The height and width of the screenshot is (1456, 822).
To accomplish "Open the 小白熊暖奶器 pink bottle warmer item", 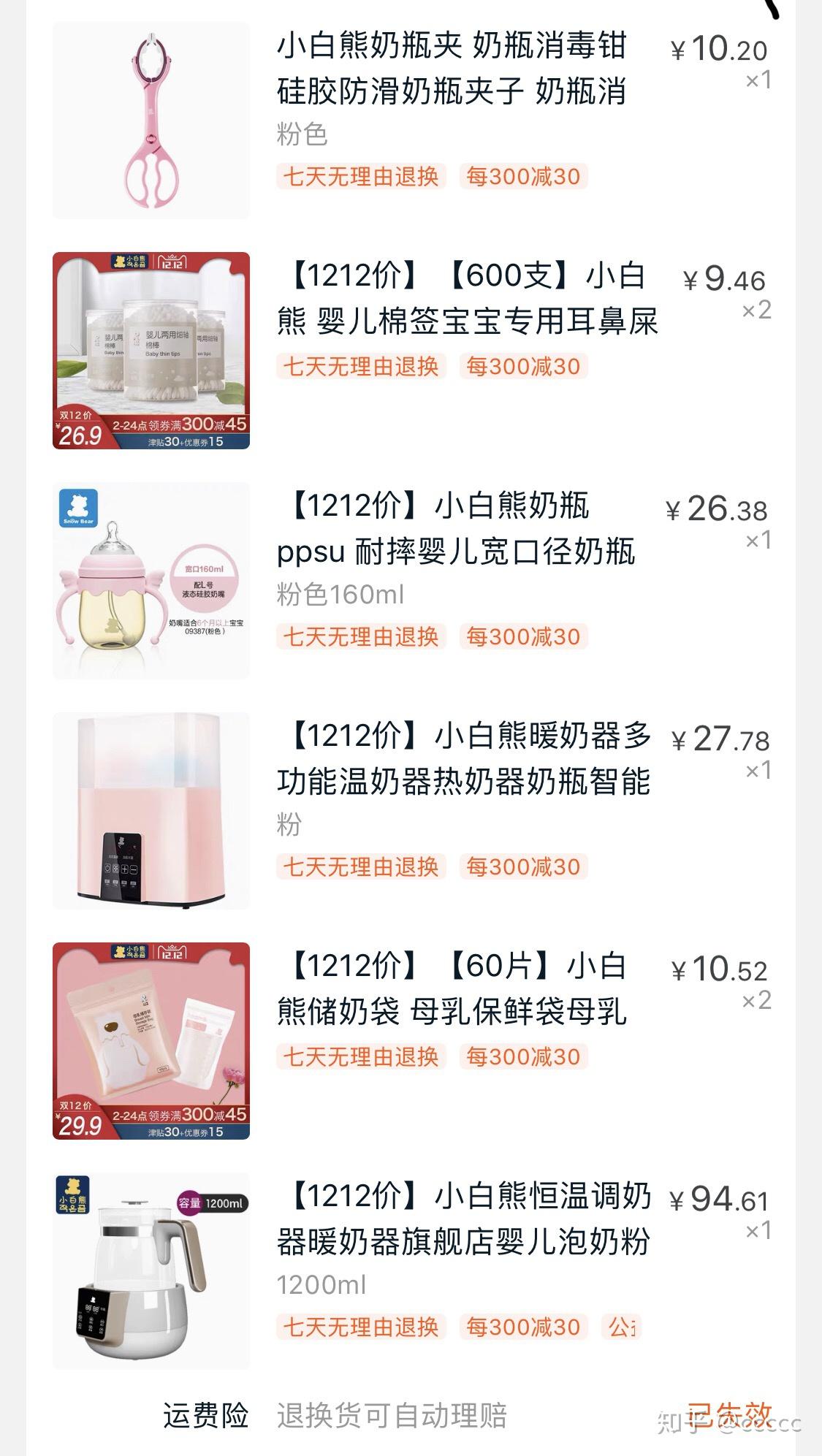I will click(x=463, y=758).
